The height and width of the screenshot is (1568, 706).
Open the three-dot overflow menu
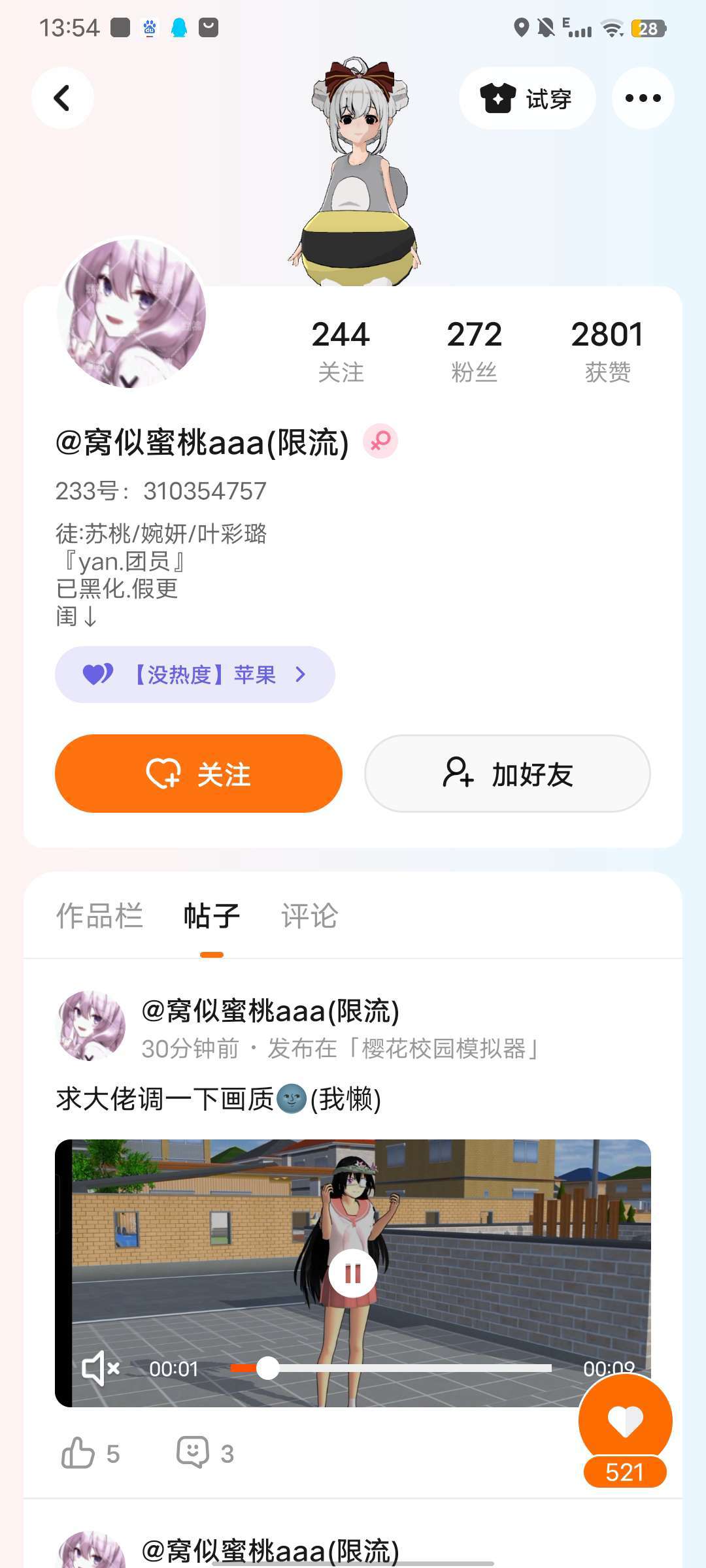pos(643,99)
